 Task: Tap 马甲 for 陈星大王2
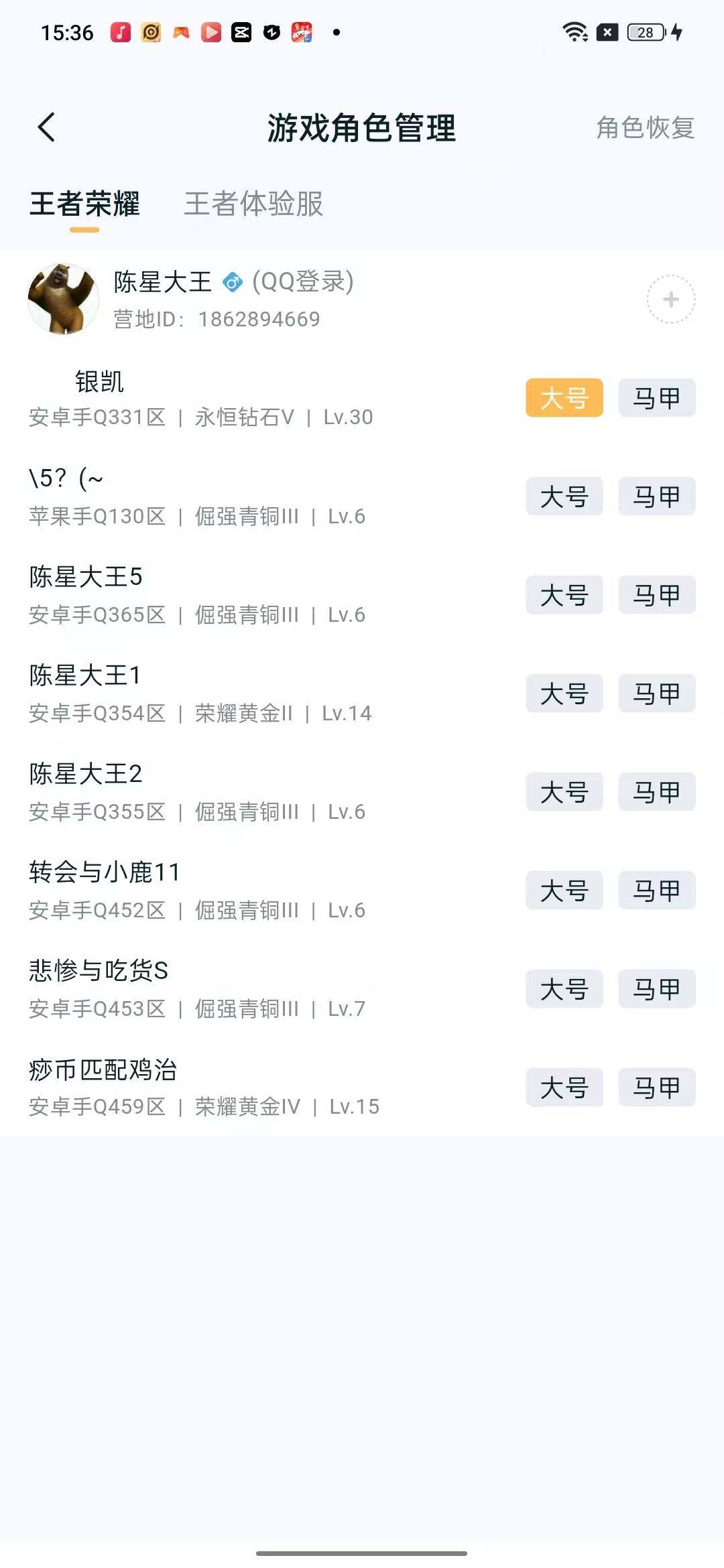pos(656,792)
